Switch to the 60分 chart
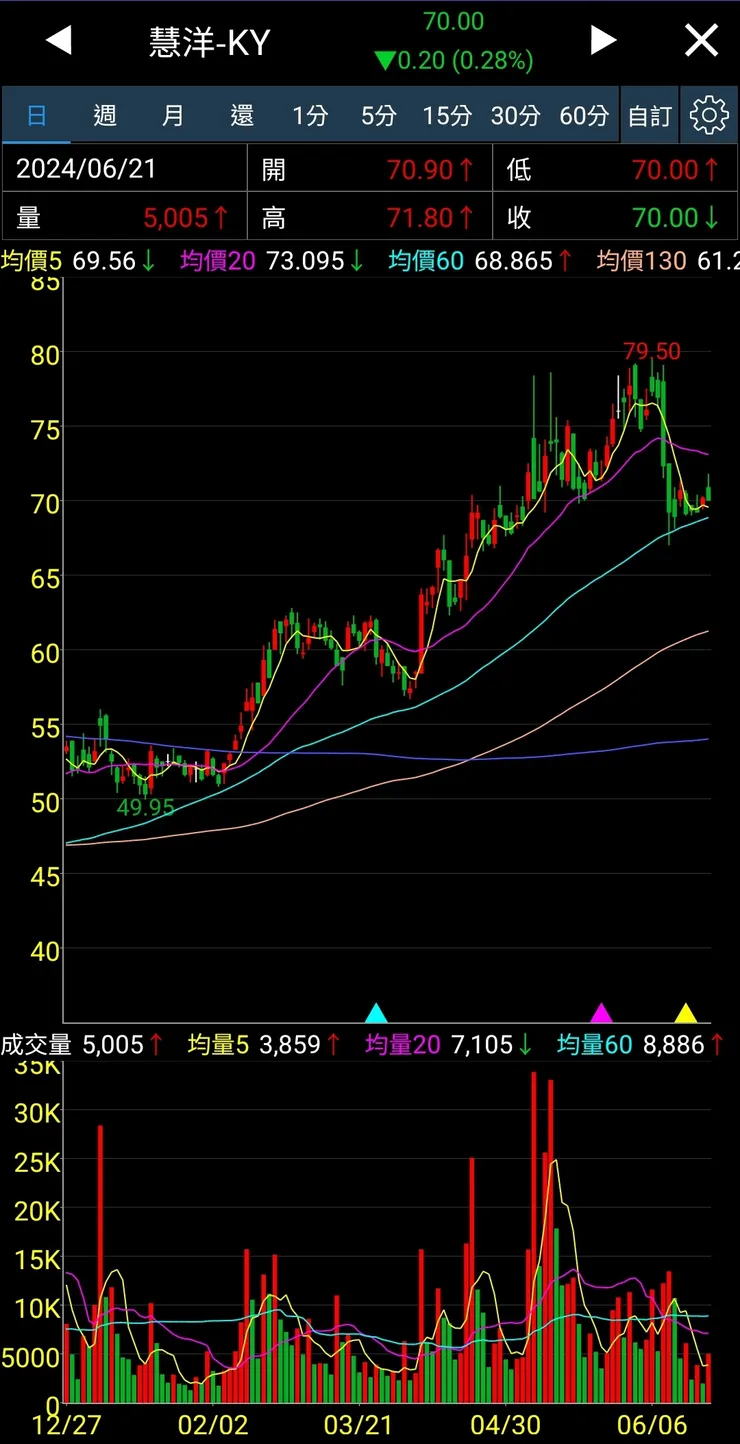Screen dimensions: 740x1444 (x=584, y=116)
